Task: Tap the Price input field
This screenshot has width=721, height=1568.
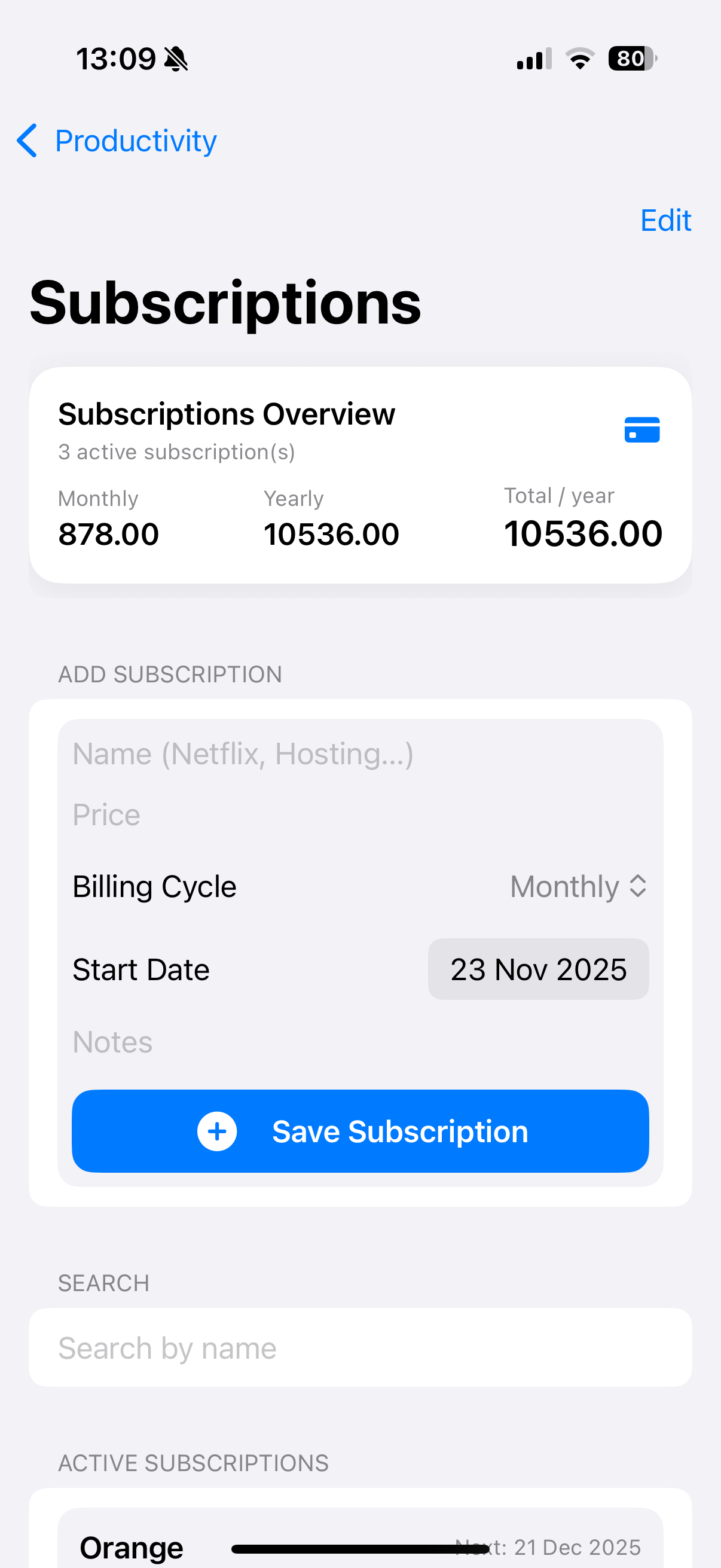Action: pos(359,814)
